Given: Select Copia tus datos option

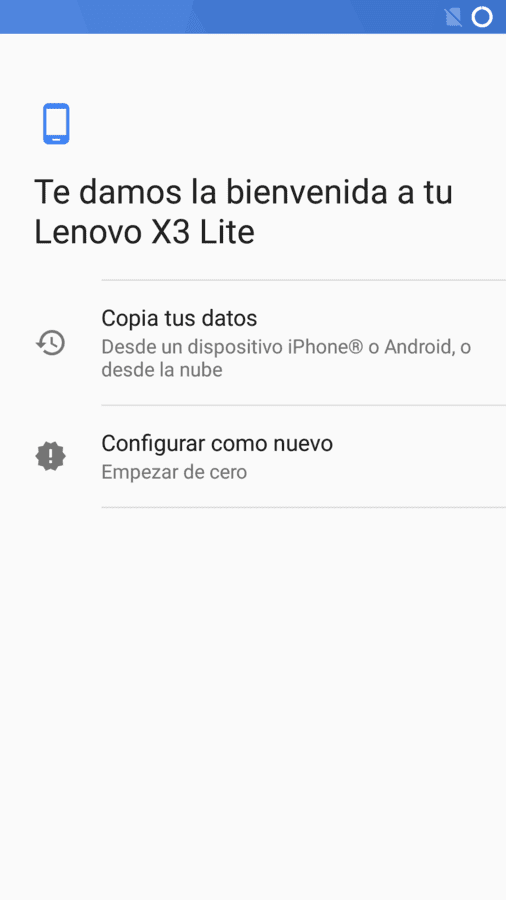Looking at the screenshot, I should [253, 343].
